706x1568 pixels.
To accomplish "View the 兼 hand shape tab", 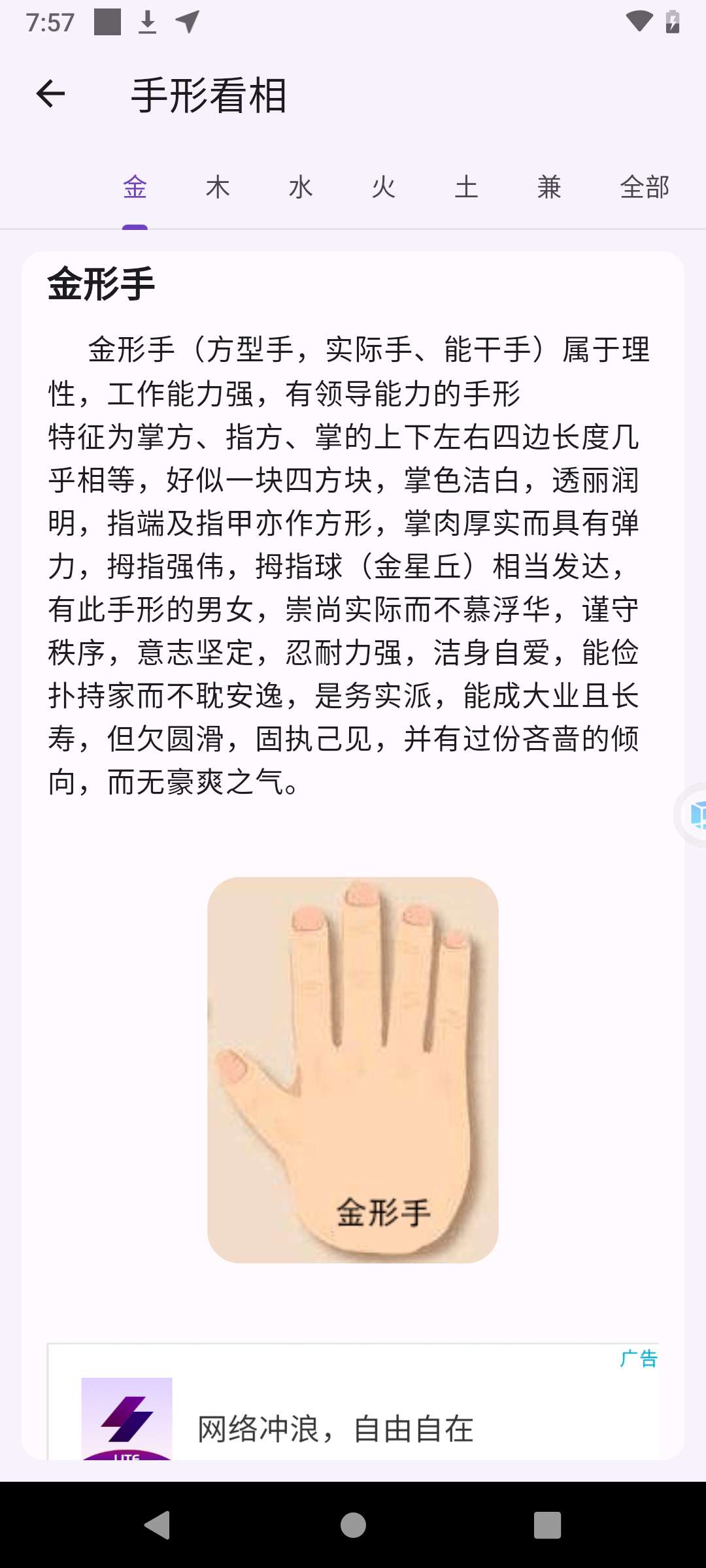I will click(x=549, y=188).
